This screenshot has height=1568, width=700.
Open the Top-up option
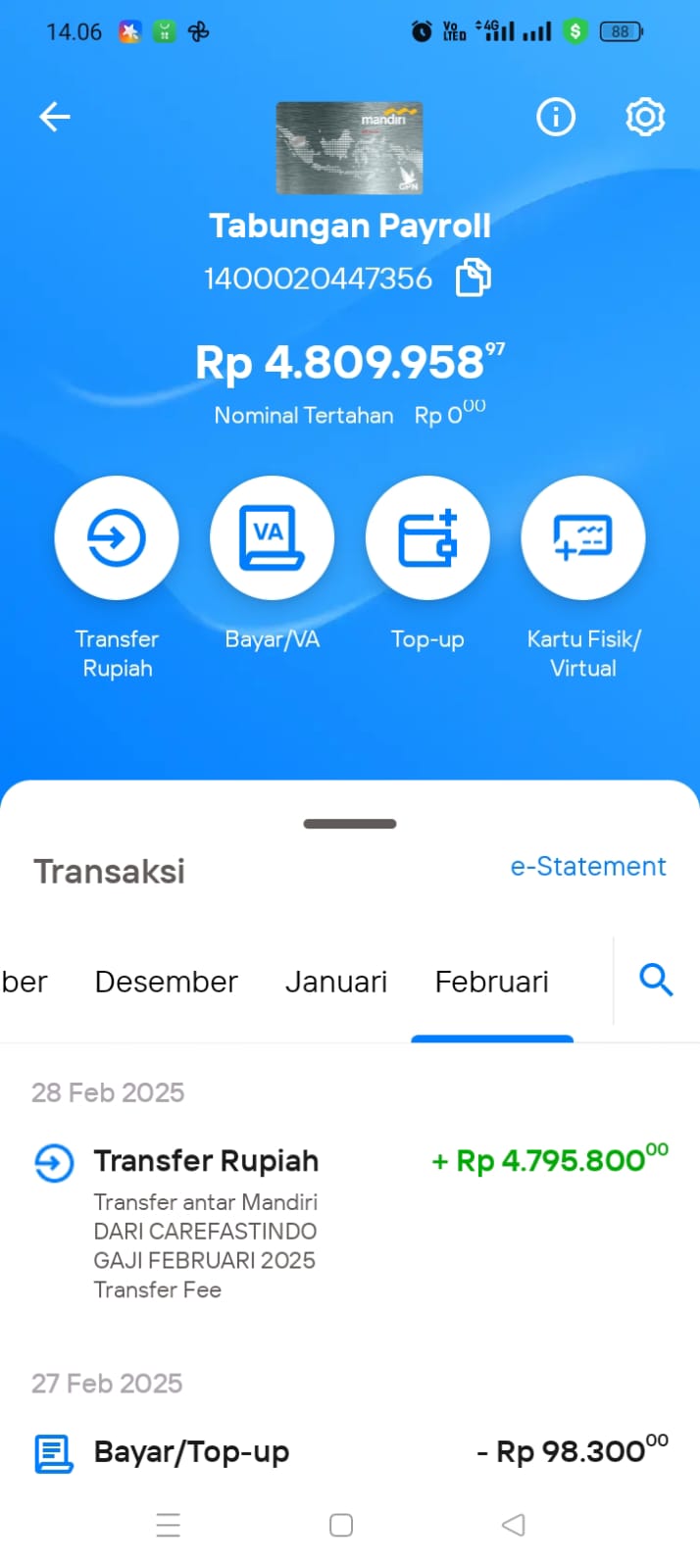tap(427, 537)
